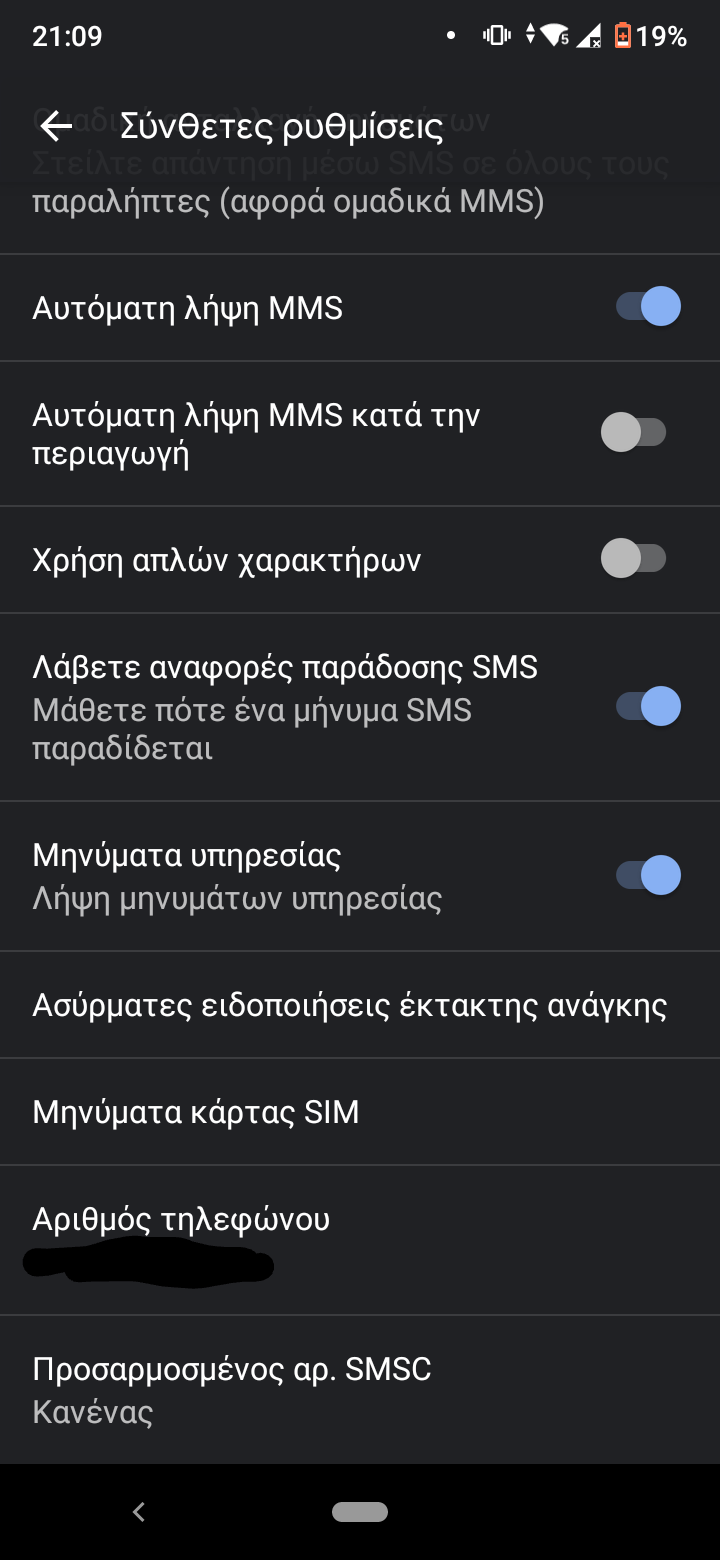
Task: Open Ασύρματες ειδοποιήσεις έκτακτης ανάγκης
Action: (350, 1005)
